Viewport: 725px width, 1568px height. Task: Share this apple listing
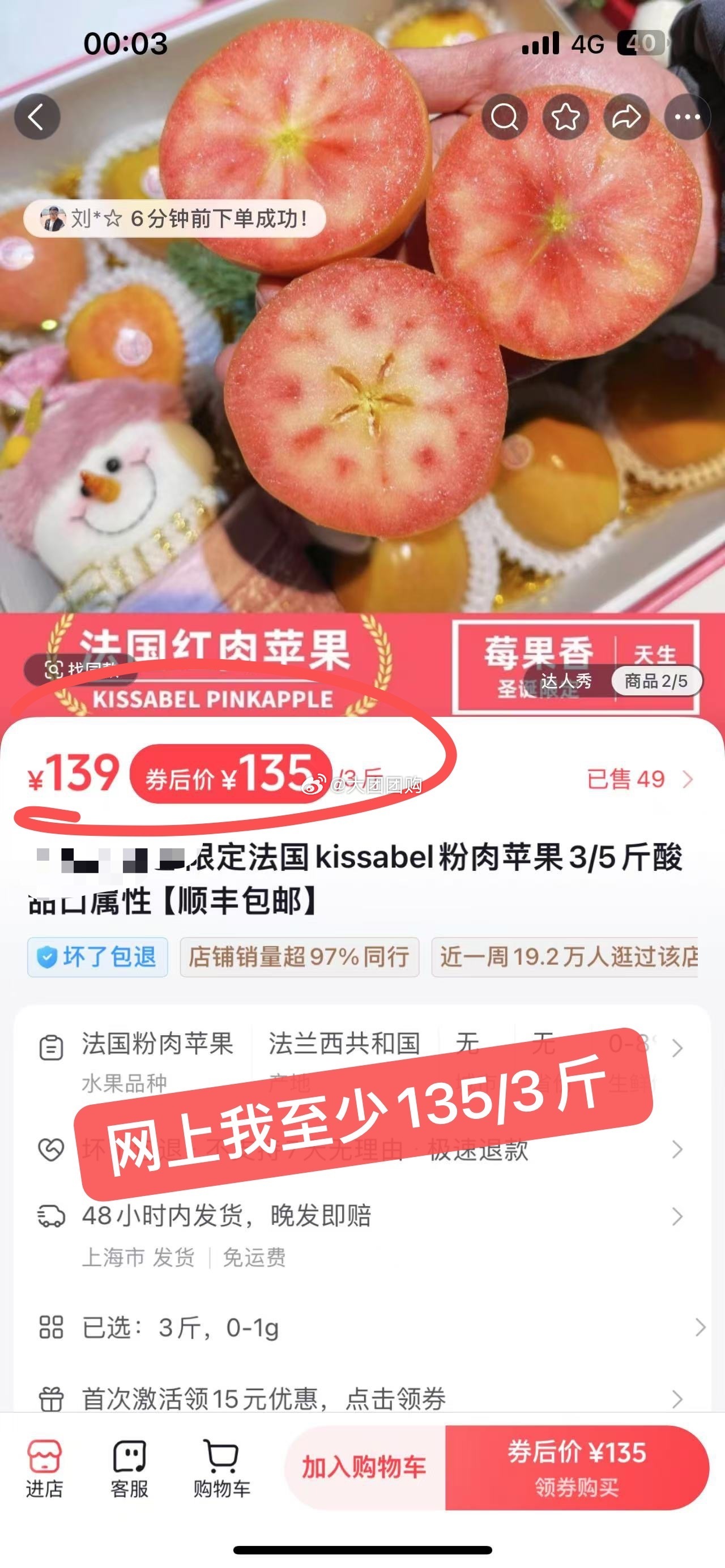click(x=626, y=116)
